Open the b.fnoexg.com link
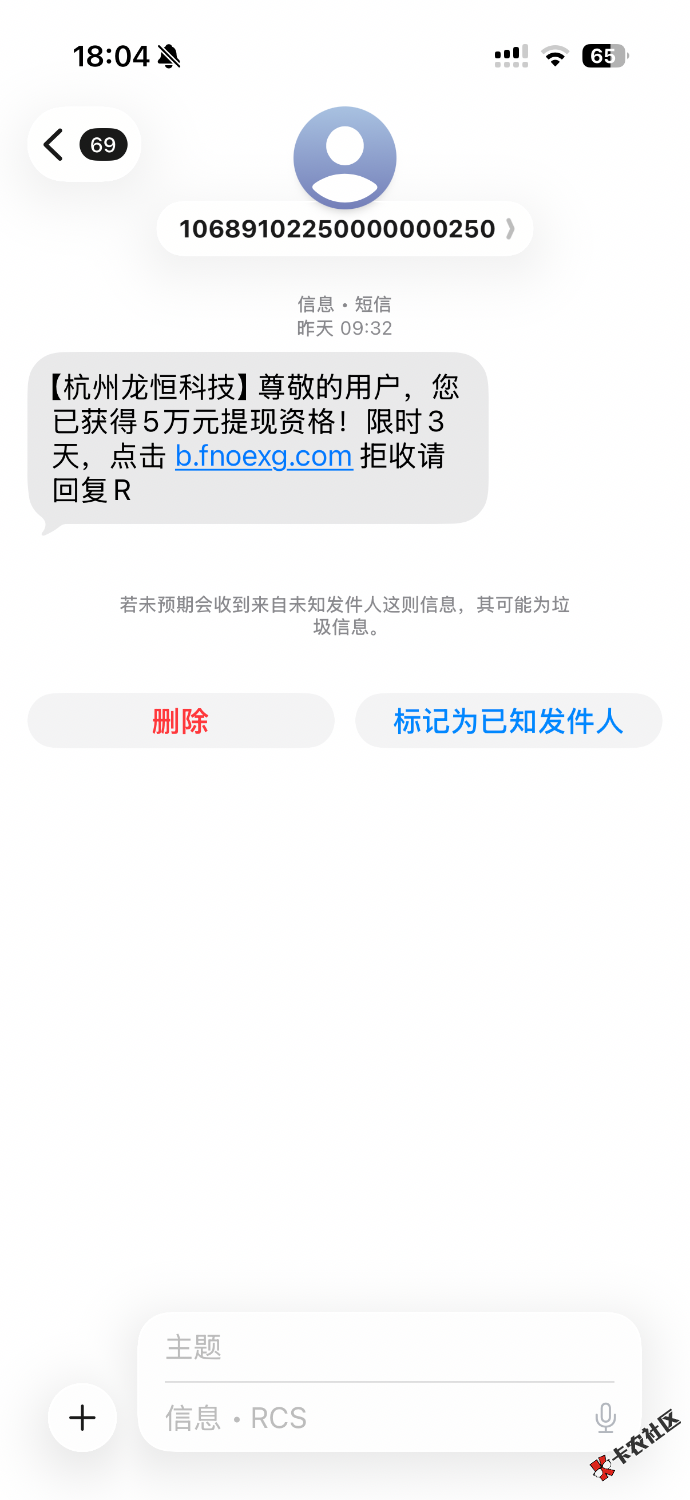This screenshot has width=690, height=1500. click(x=263, y=457)
